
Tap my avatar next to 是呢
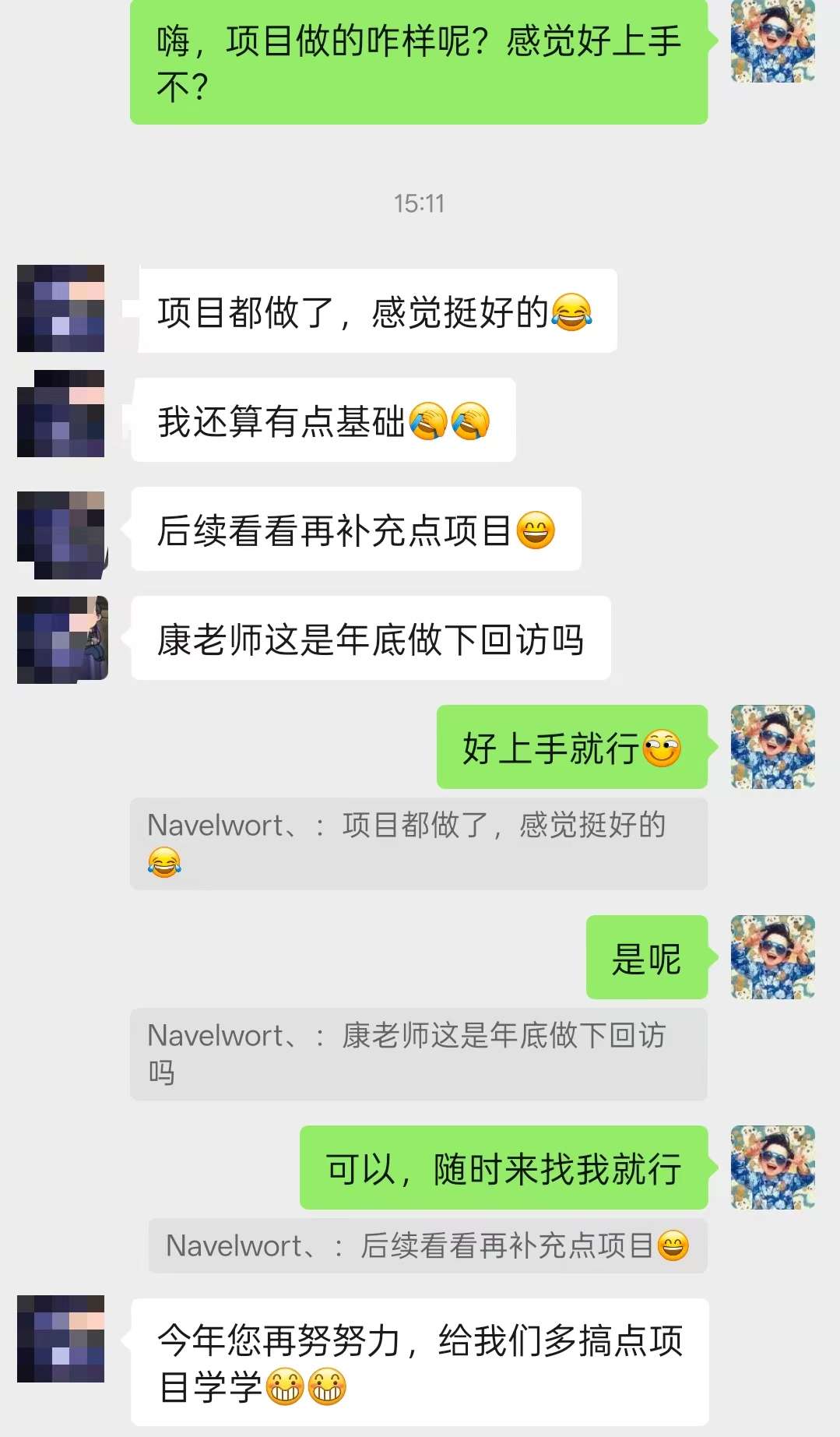(772, 957)
